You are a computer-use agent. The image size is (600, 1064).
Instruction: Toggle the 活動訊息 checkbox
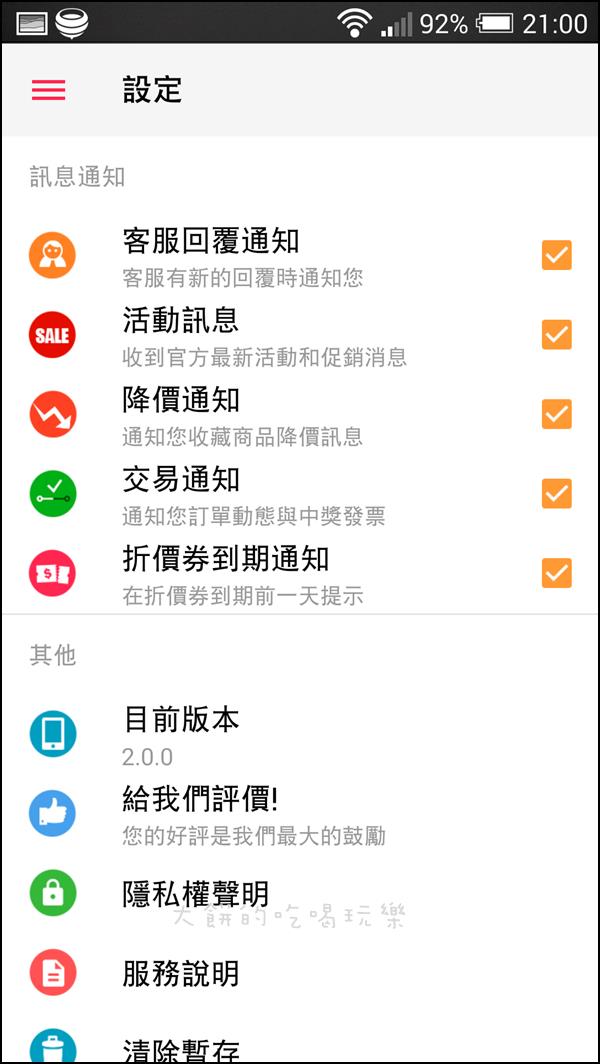557,335
